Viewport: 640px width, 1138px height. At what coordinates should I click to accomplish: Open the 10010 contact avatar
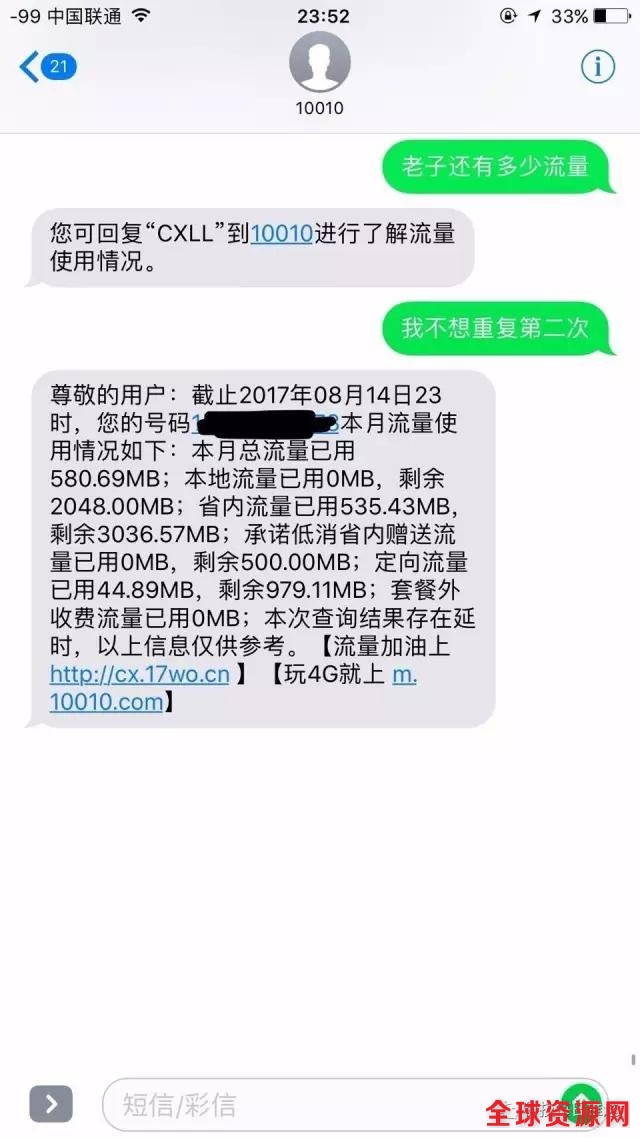[320, 62]
